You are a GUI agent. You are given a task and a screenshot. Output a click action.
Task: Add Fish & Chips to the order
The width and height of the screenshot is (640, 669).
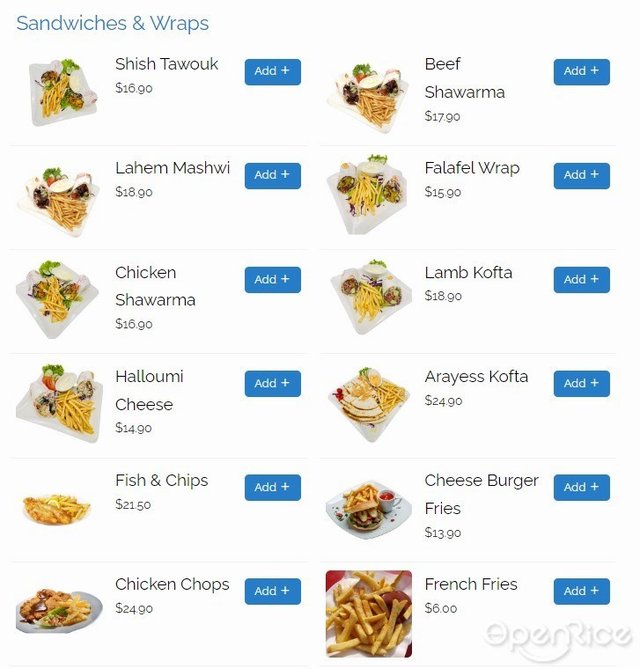[x=272, y=488]
